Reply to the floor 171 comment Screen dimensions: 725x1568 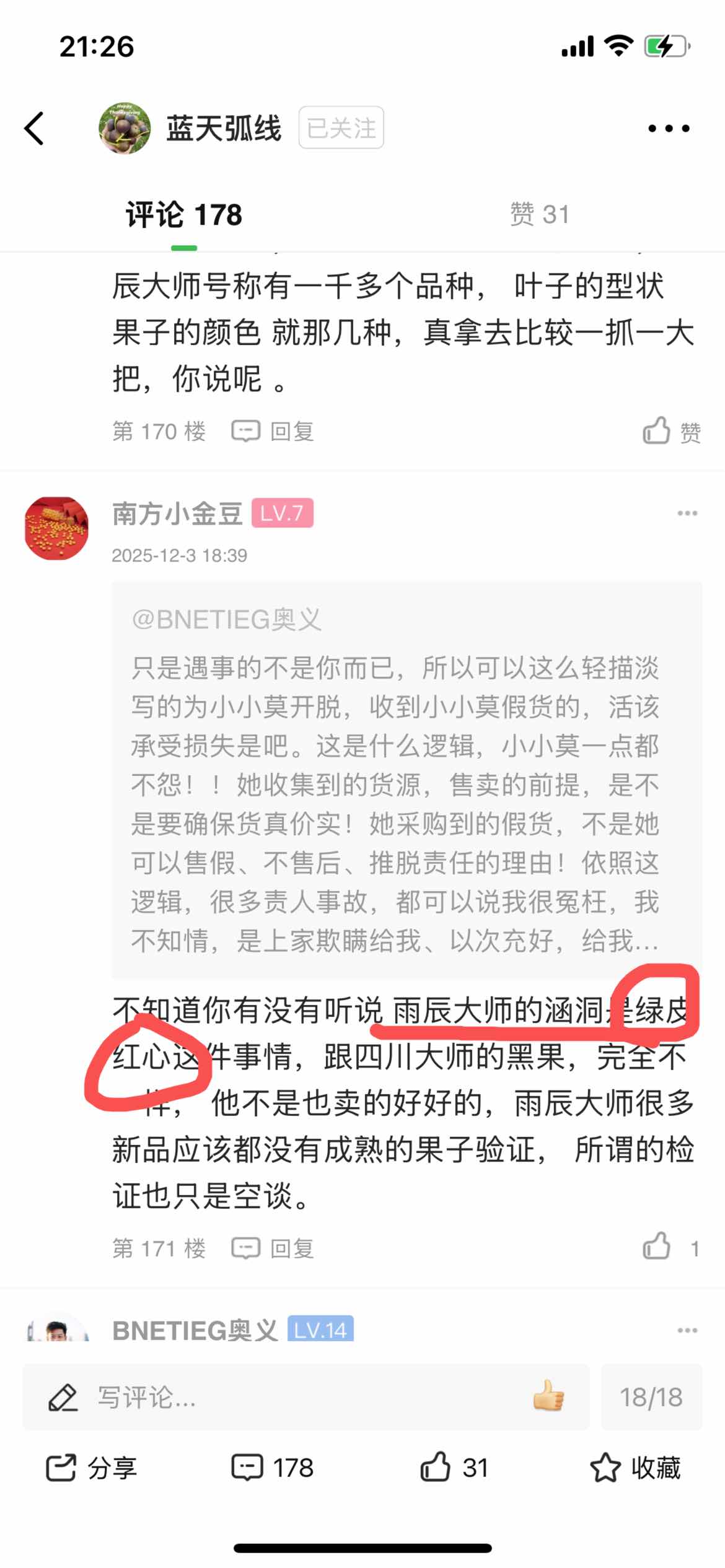(x=273, y=1248)
